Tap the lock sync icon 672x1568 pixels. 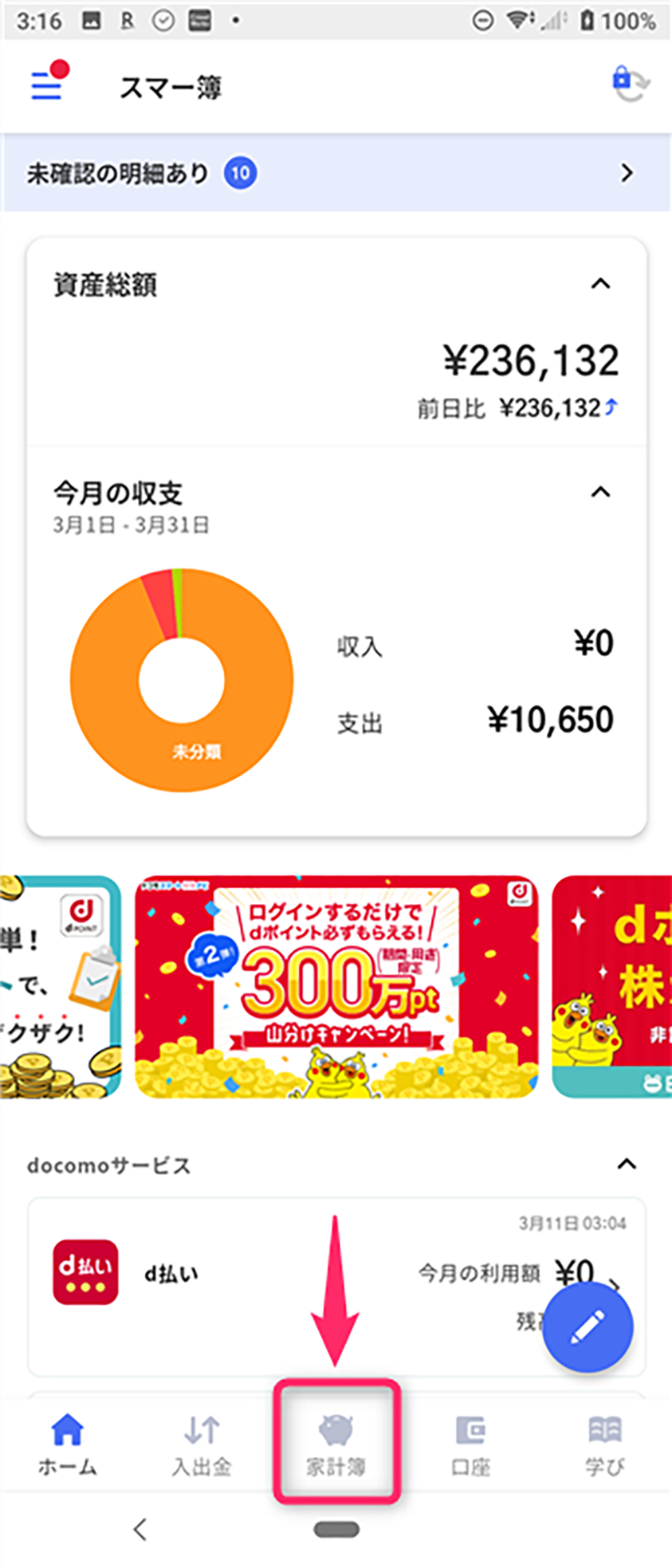[630, 84]
